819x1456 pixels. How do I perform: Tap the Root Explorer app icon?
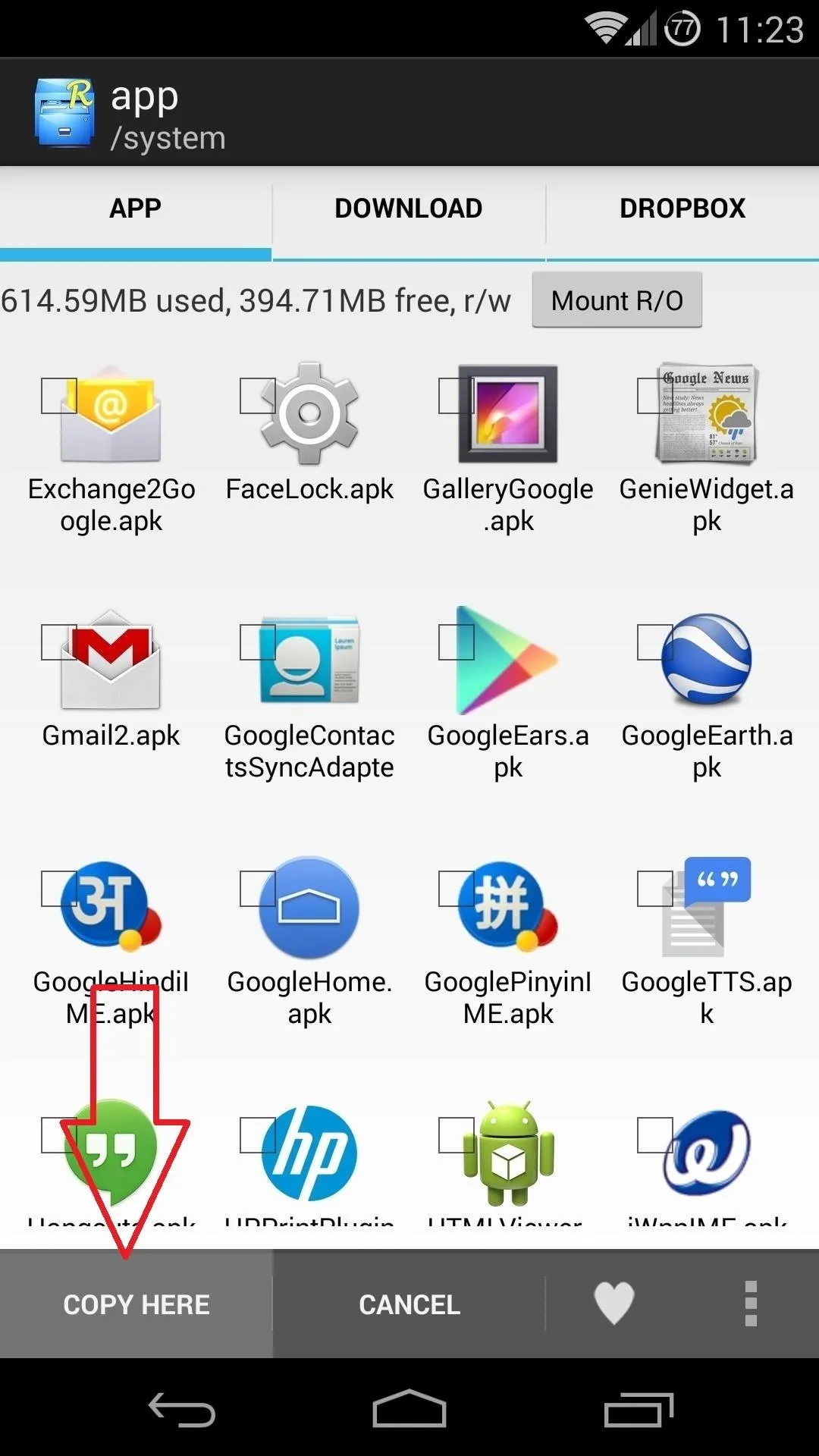[x=64, y=112]
